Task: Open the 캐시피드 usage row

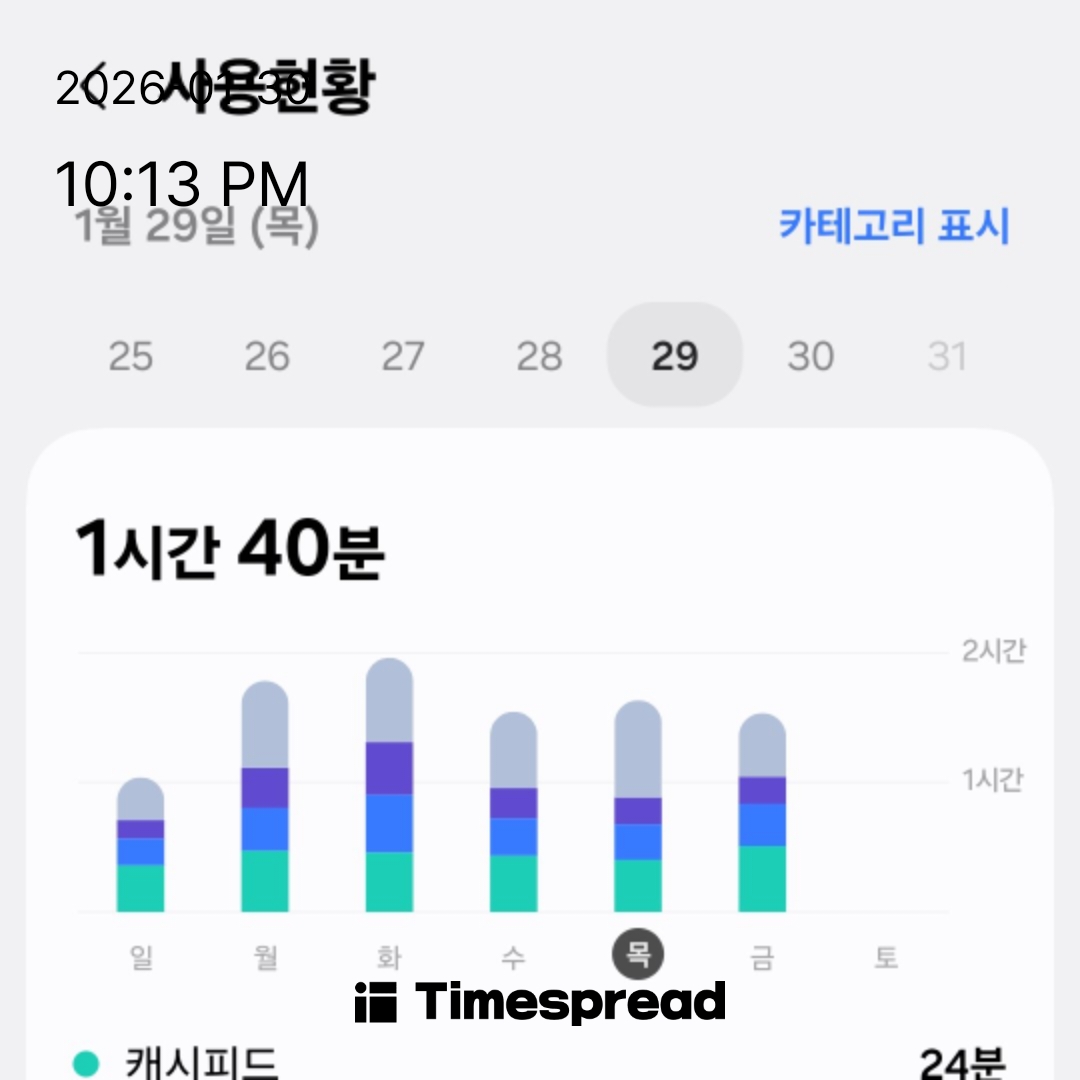Action: [x=540, y=1062]
